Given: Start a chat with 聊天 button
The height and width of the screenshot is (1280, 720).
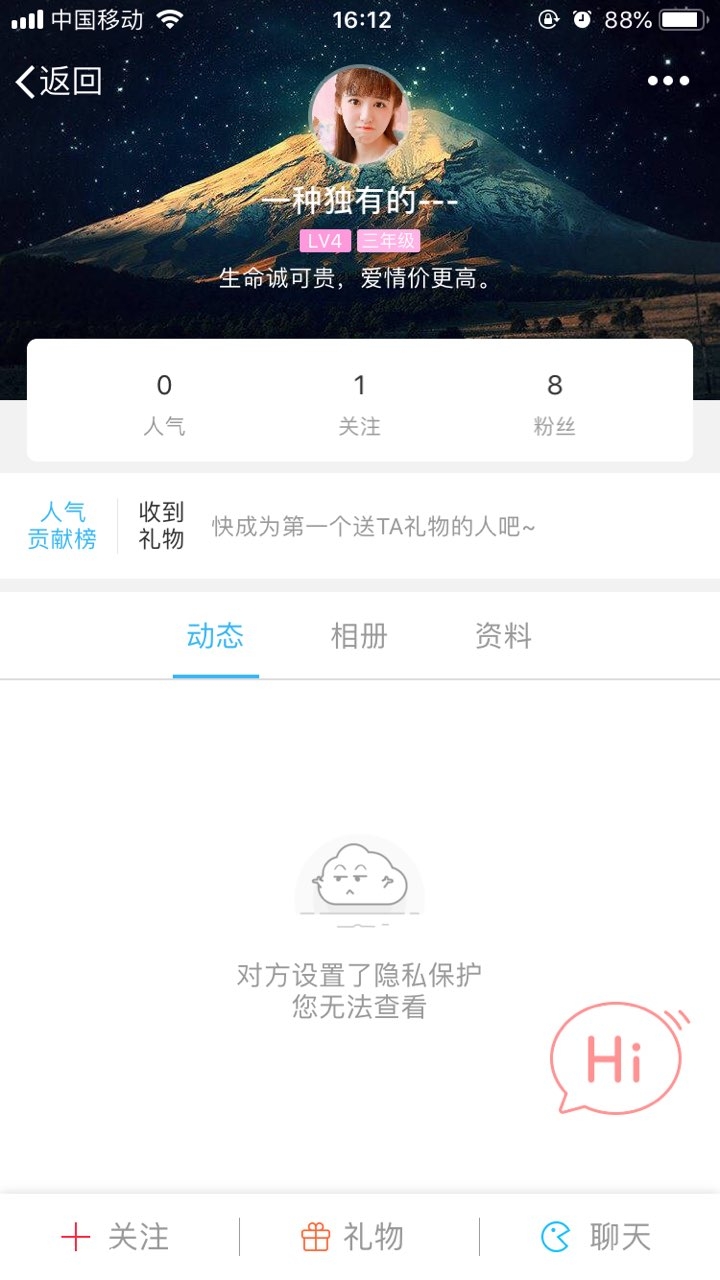Looking at the screenshot, I should [x=596, y=1237].
